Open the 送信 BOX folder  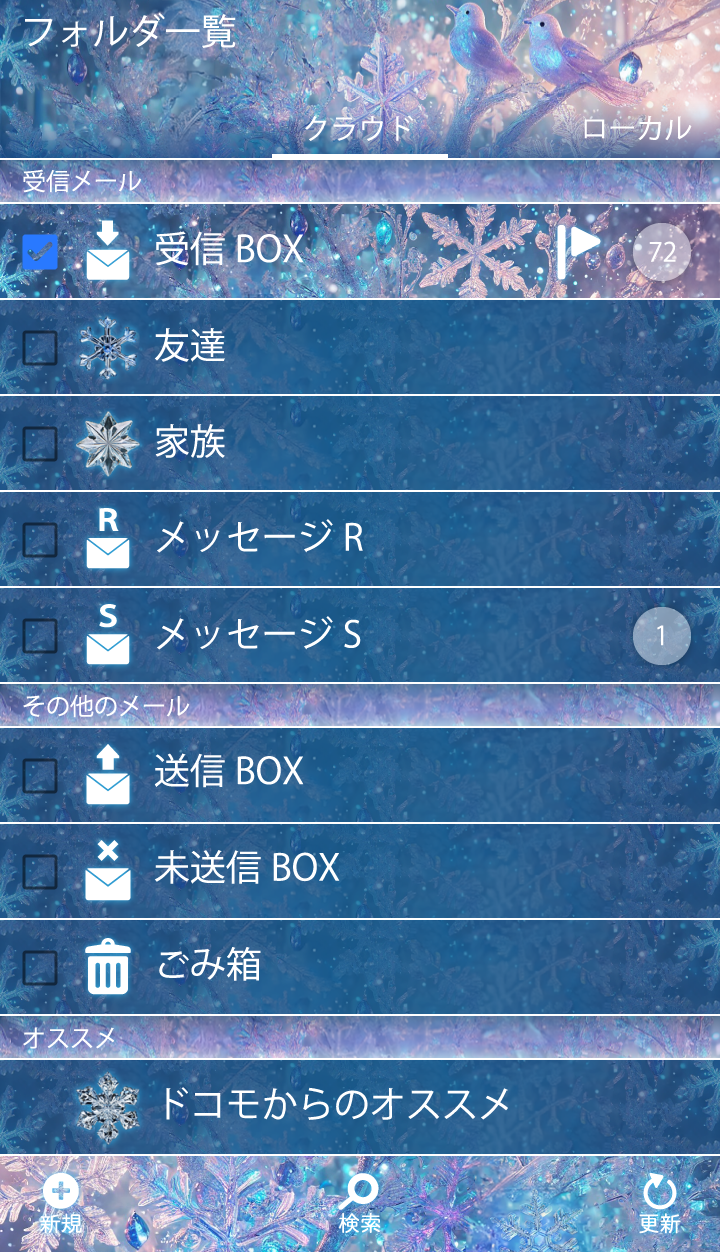pyautogui.click(x=300, y=772)
